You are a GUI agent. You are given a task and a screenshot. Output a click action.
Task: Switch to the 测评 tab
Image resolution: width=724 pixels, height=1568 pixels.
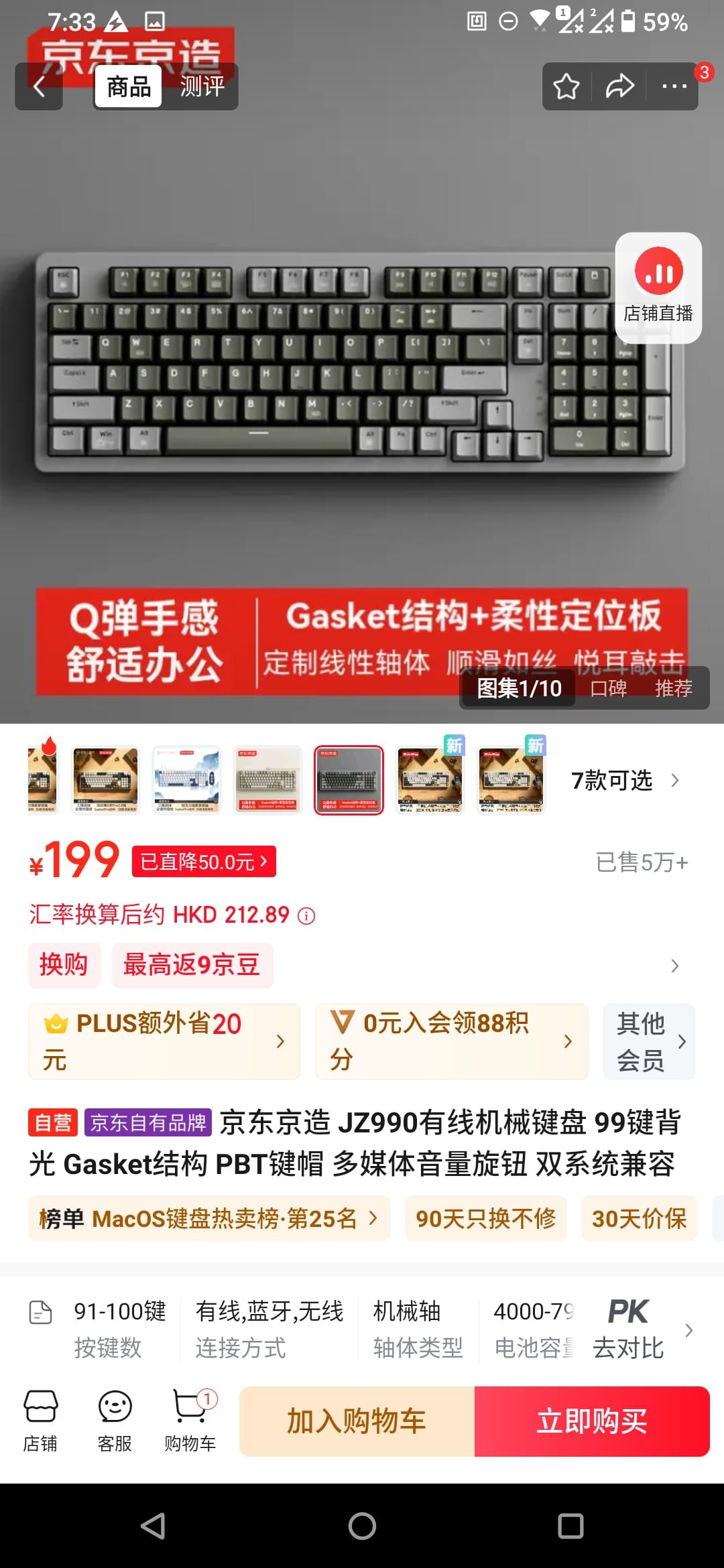click(202, 86)
